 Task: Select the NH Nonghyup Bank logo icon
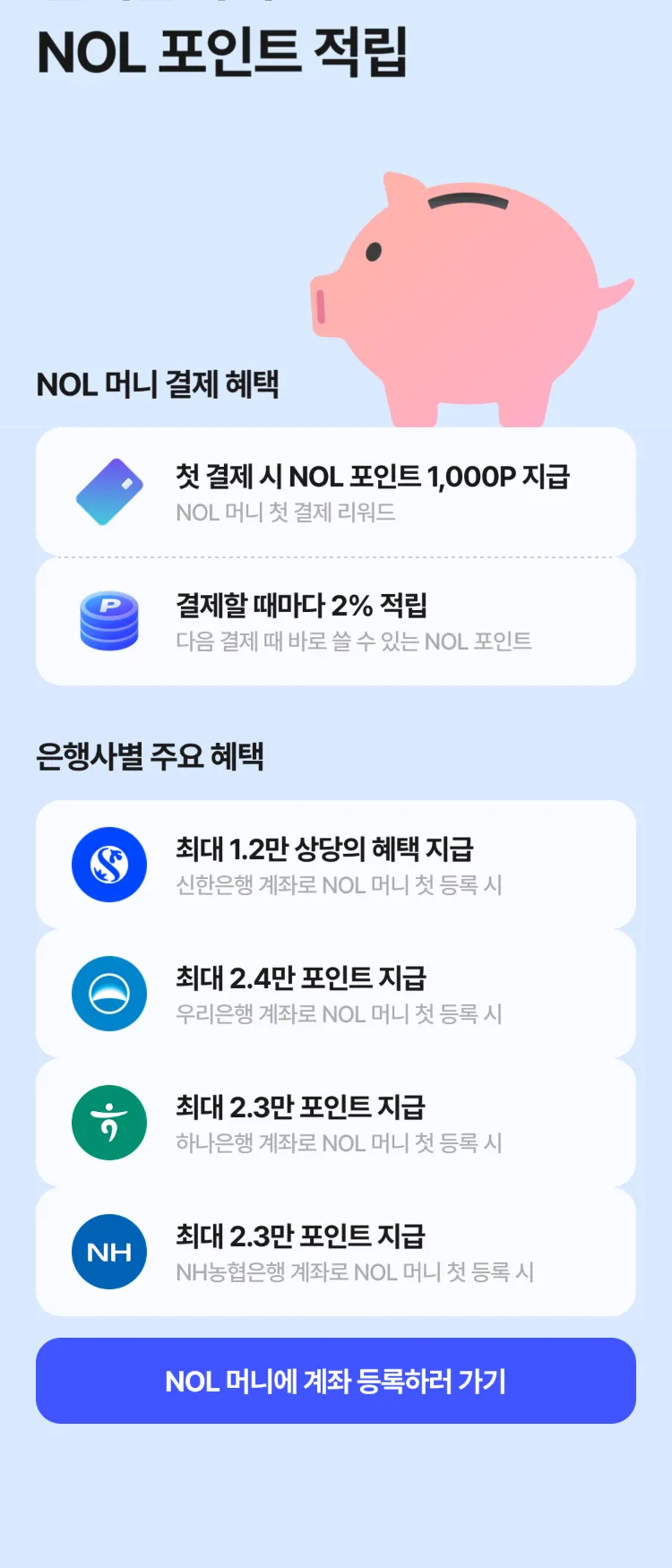click(108, 1252)
